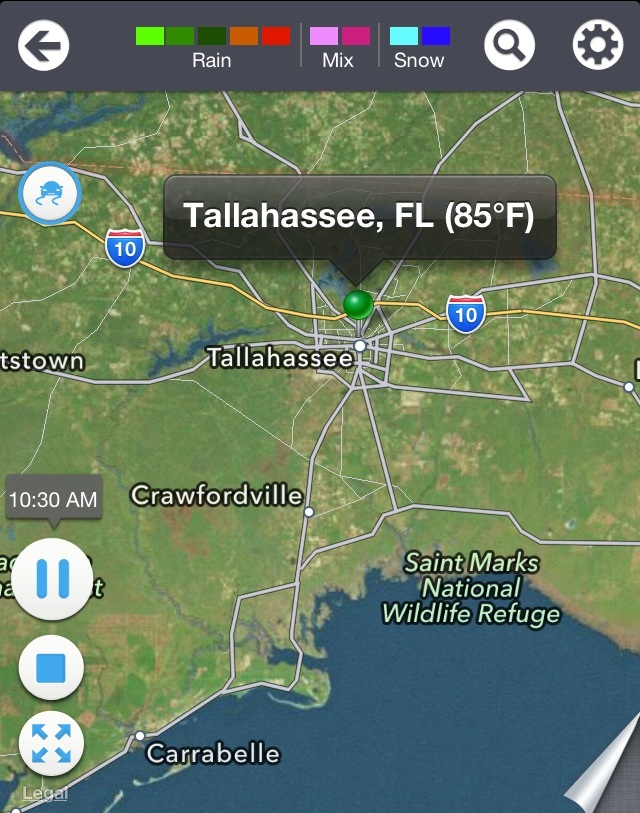Tap the green Tallahassee map pin

coord(358,304)
